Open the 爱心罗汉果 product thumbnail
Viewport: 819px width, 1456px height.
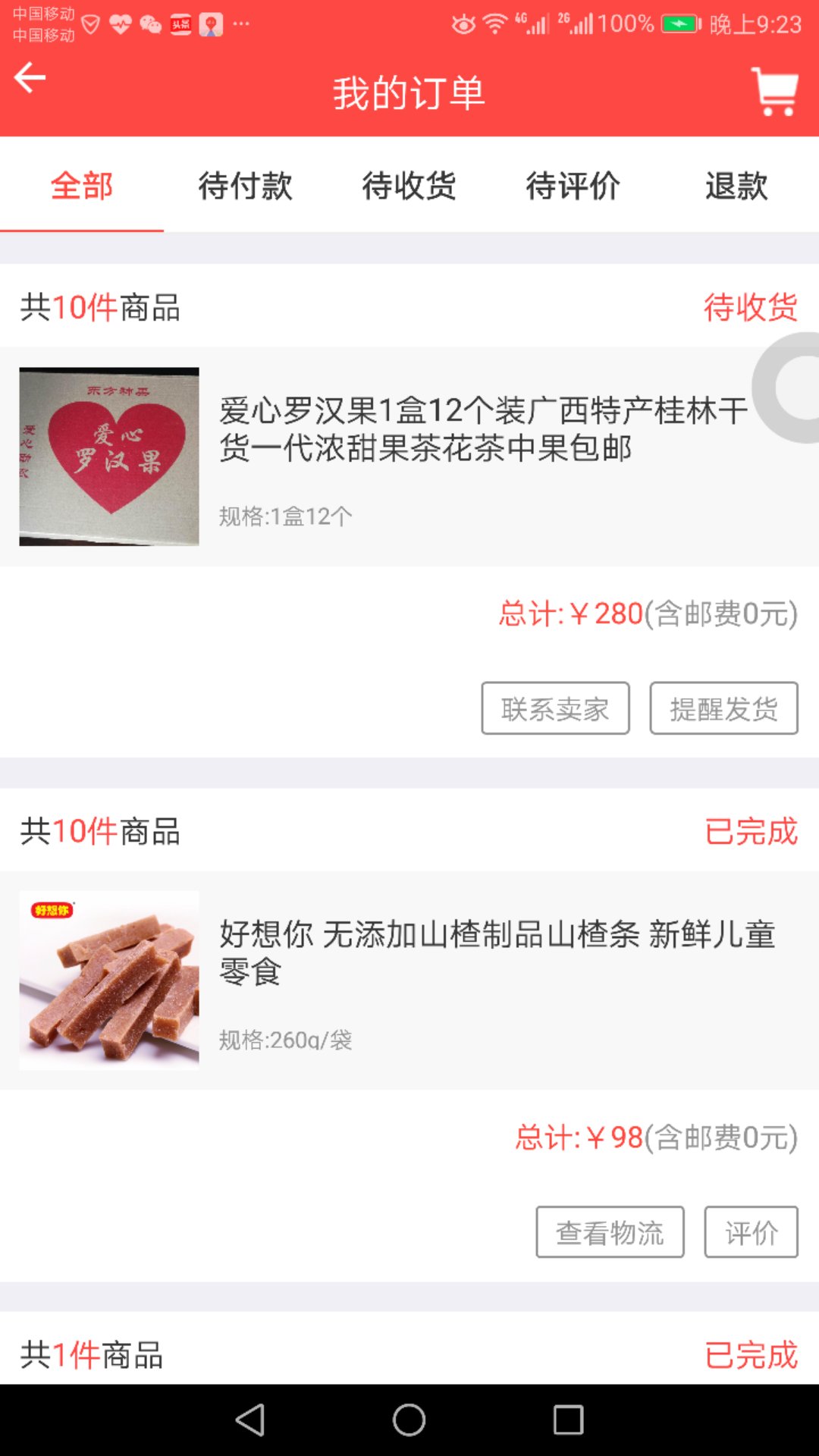pyautogui.click(x=108, y=457)
